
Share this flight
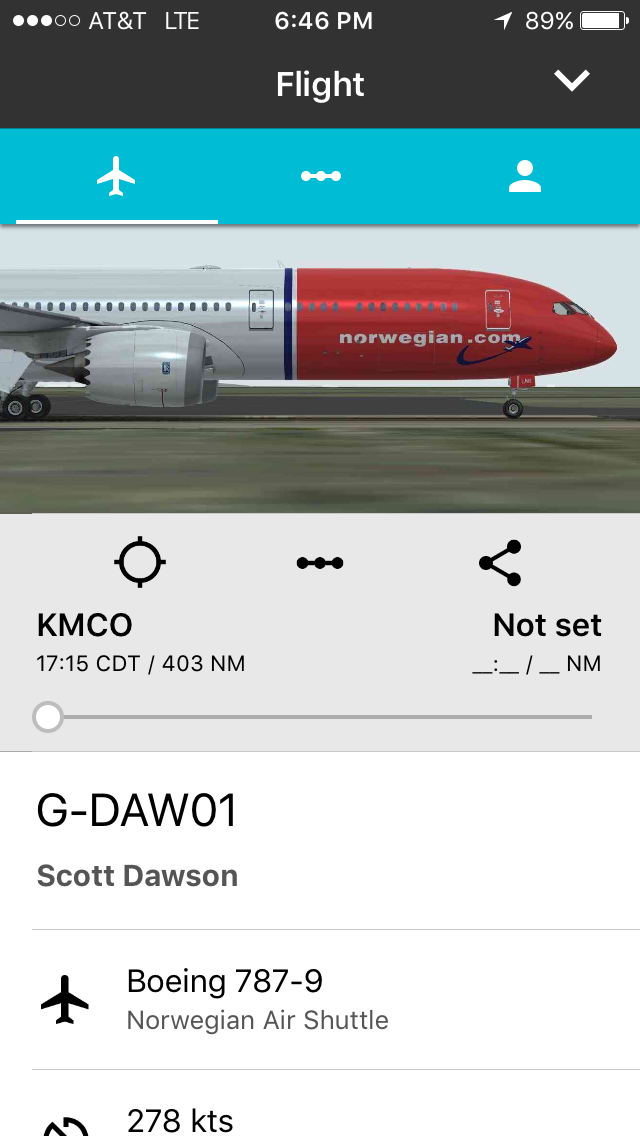pos(500,563)
